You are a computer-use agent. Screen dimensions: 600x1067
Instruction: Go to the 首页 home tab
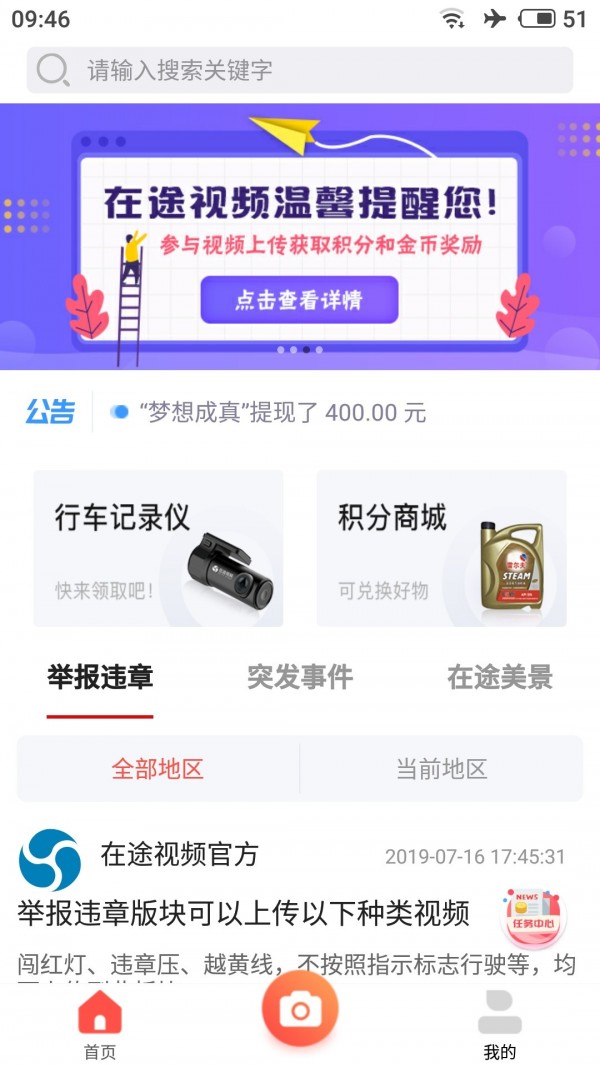point(99,1024)
